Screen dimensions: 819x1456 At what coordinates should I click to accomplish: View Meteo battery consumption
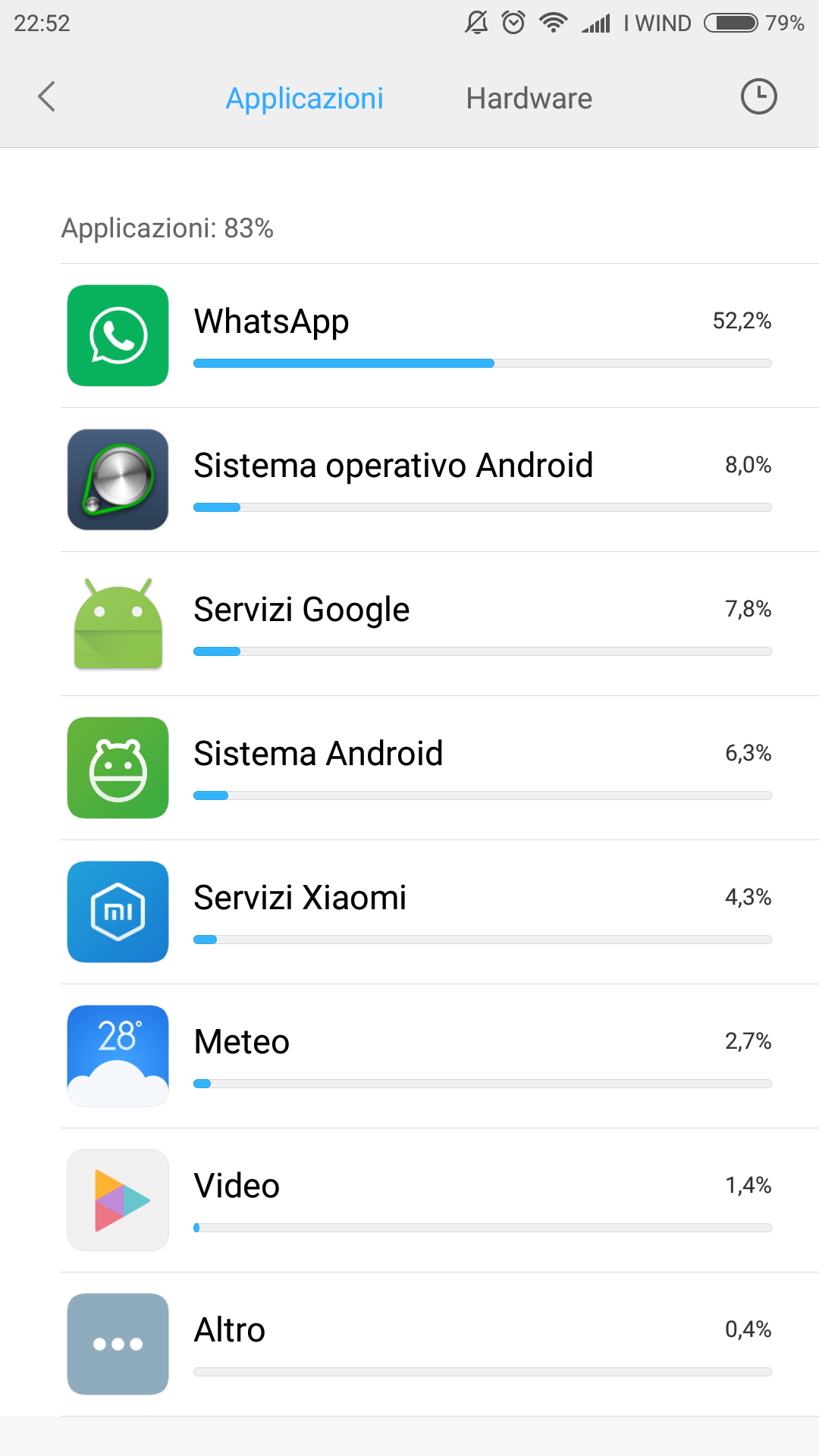point(440,1056)
